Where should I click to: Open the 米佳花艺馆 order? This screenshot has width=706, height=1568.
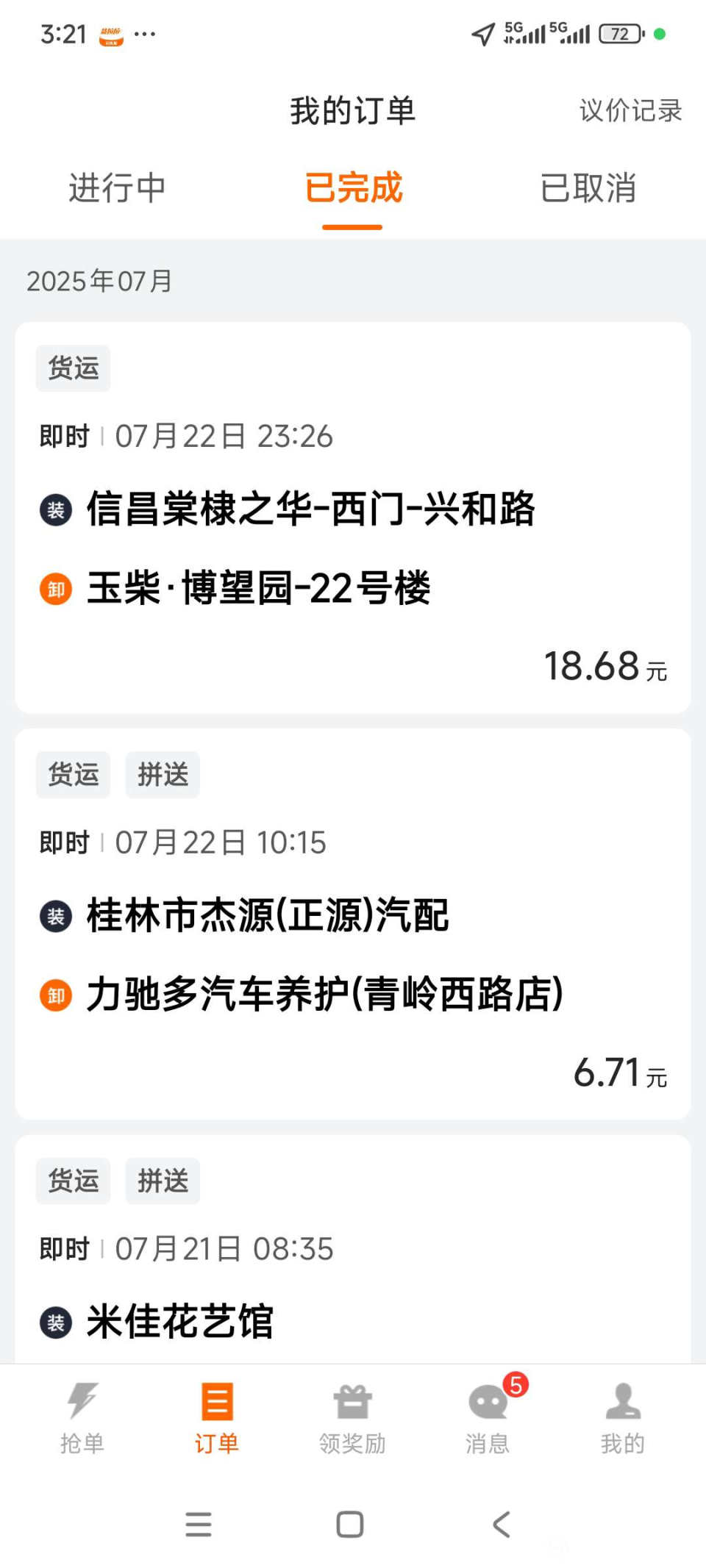353,1294
